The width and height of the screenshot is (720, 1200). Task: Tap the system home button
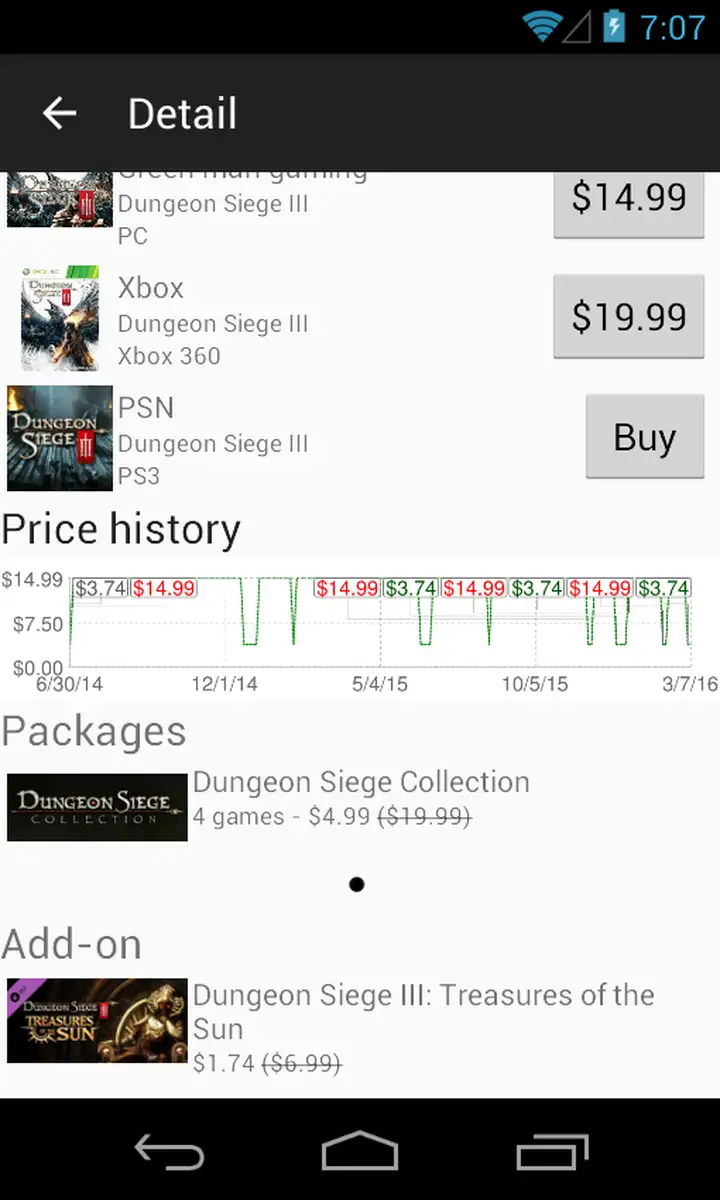click(x=360, y=1151)
